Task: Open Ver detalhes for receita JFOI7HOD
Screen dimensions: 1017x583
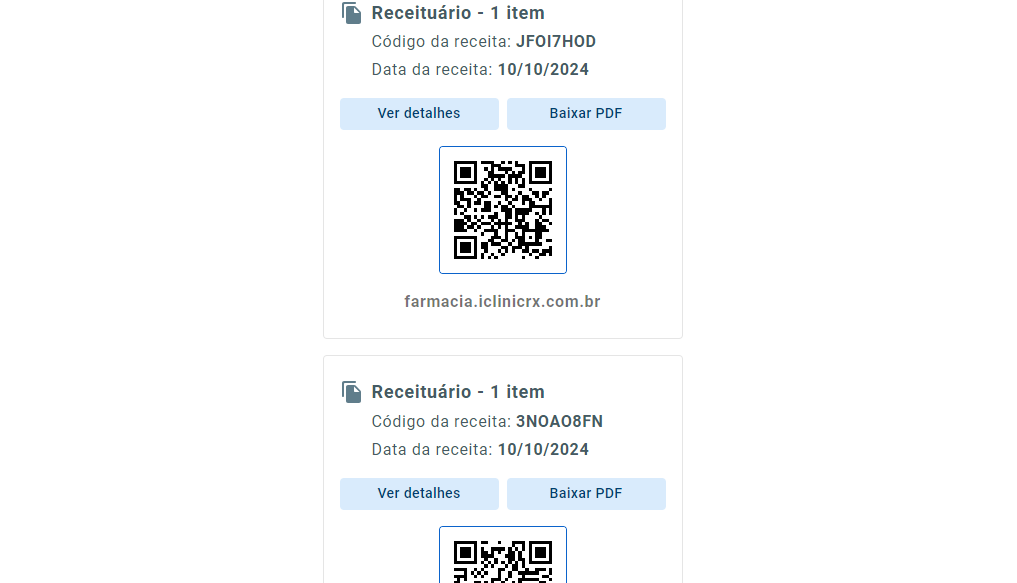Action: click(x=419, y=114)
